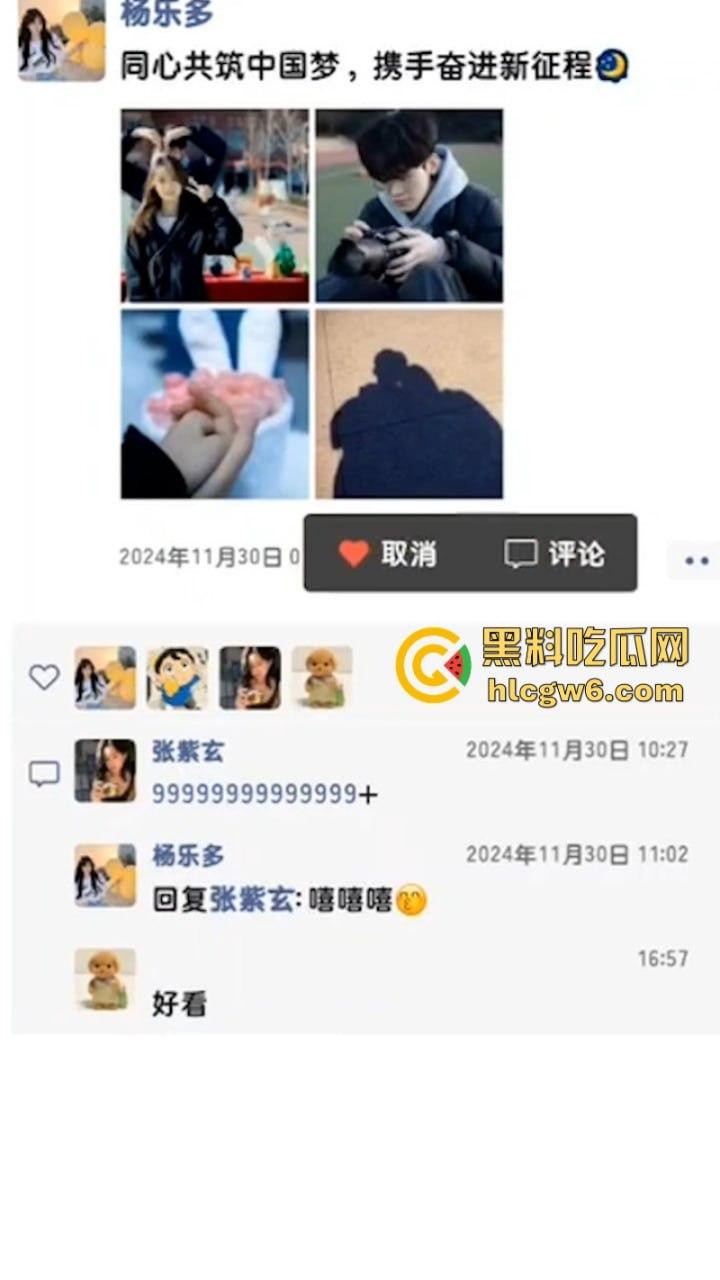Toggle the two-dot like and comment menu
The width and height of the screenshot is (720, 1280).
[x=696, y=560]
